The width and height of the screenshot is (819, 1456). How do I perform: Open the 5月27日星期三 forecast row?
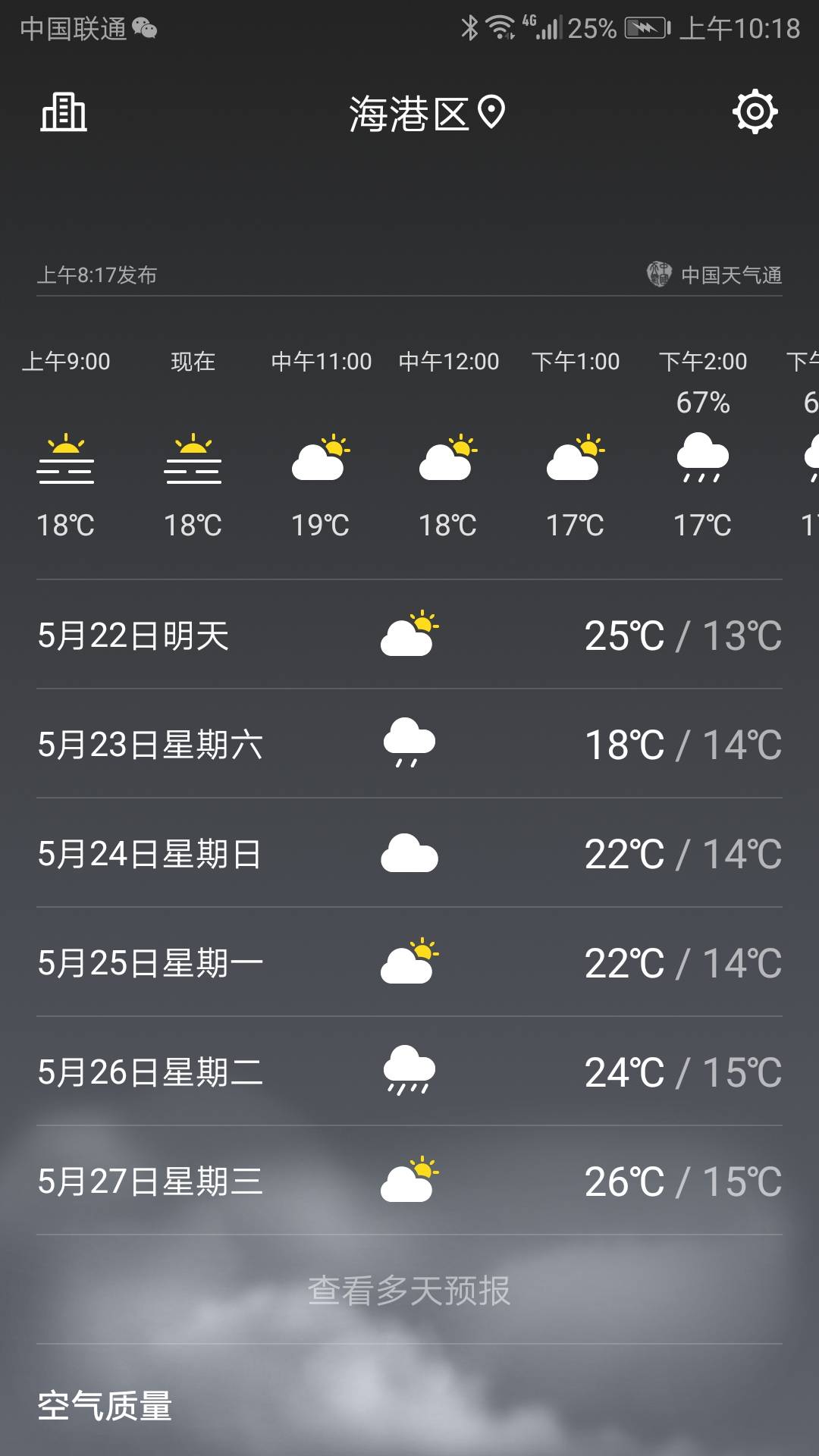coord(409,1181)
